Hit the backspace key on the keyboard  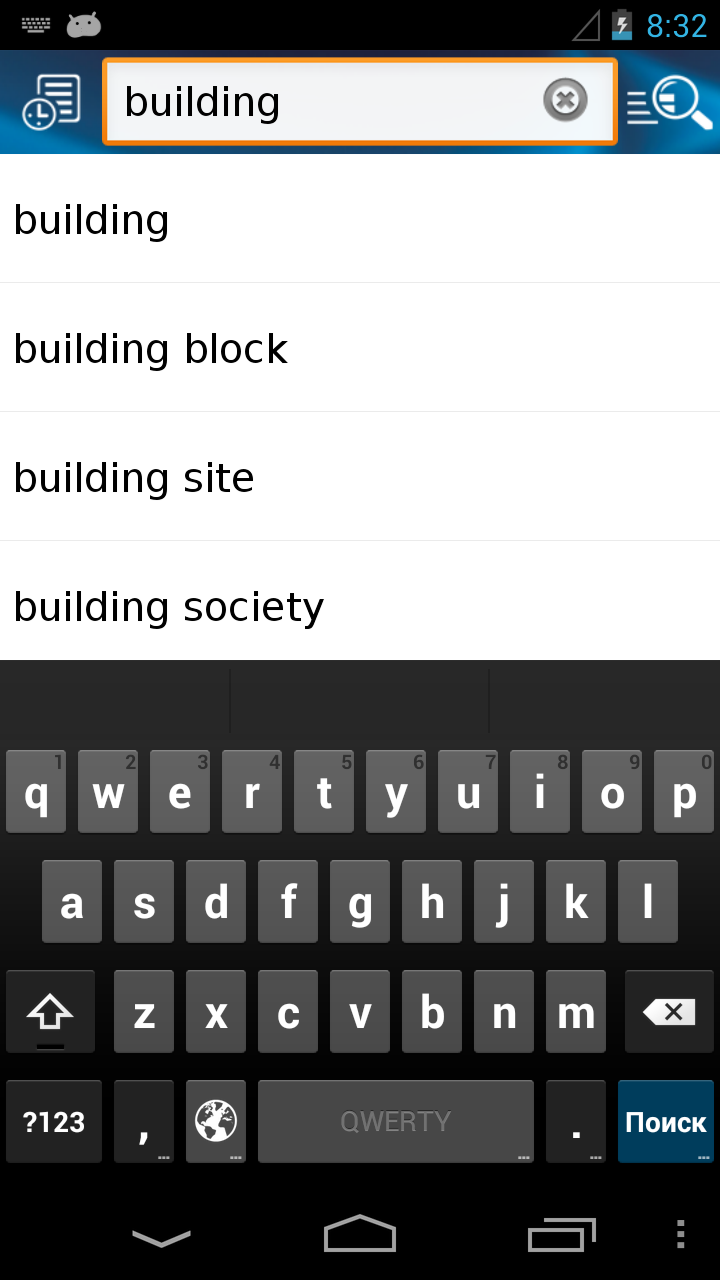pos(669,1012)
